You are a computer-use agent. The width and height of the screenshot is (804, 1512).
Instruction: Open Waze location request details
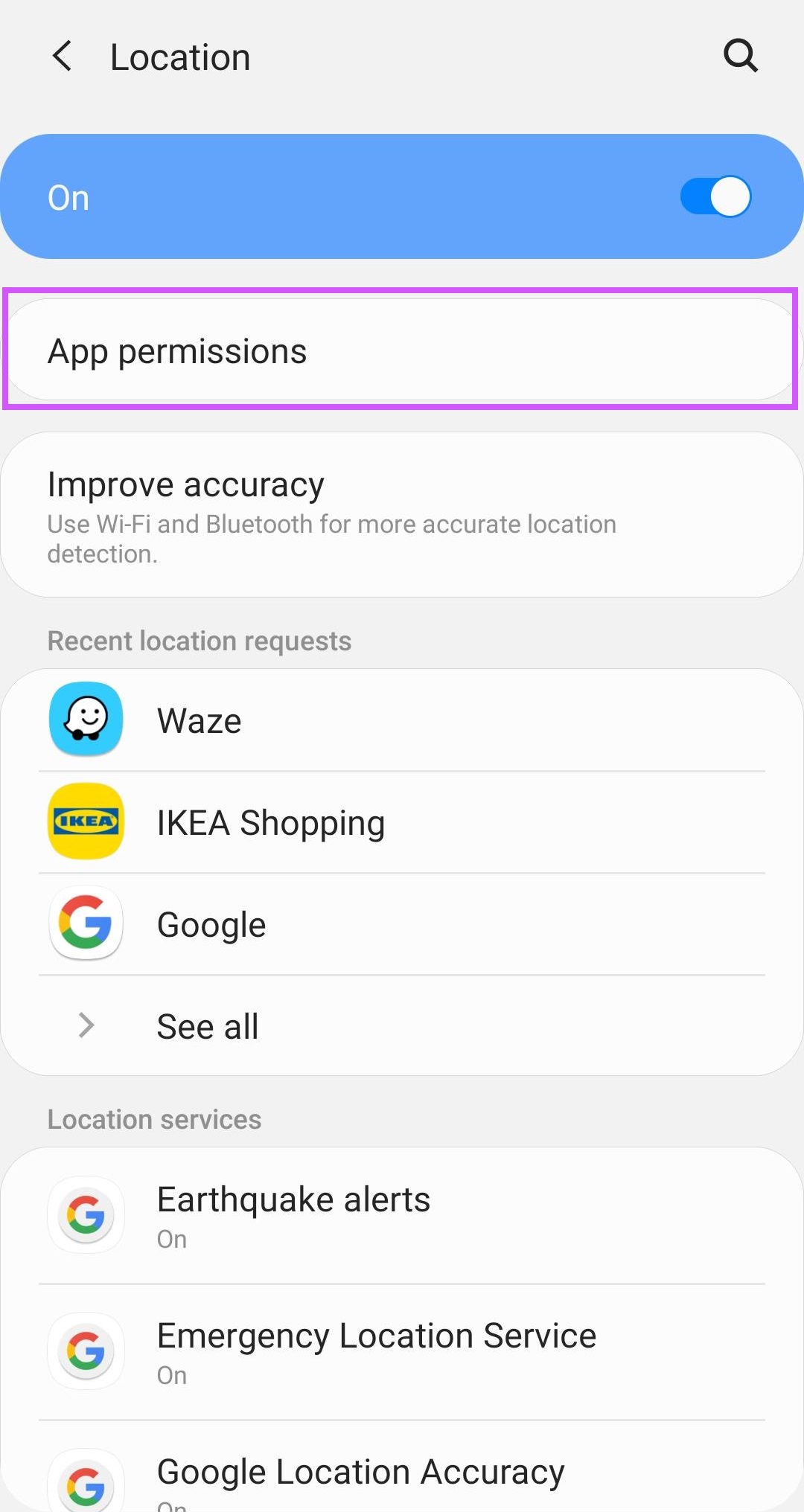(x=402, y=720)
